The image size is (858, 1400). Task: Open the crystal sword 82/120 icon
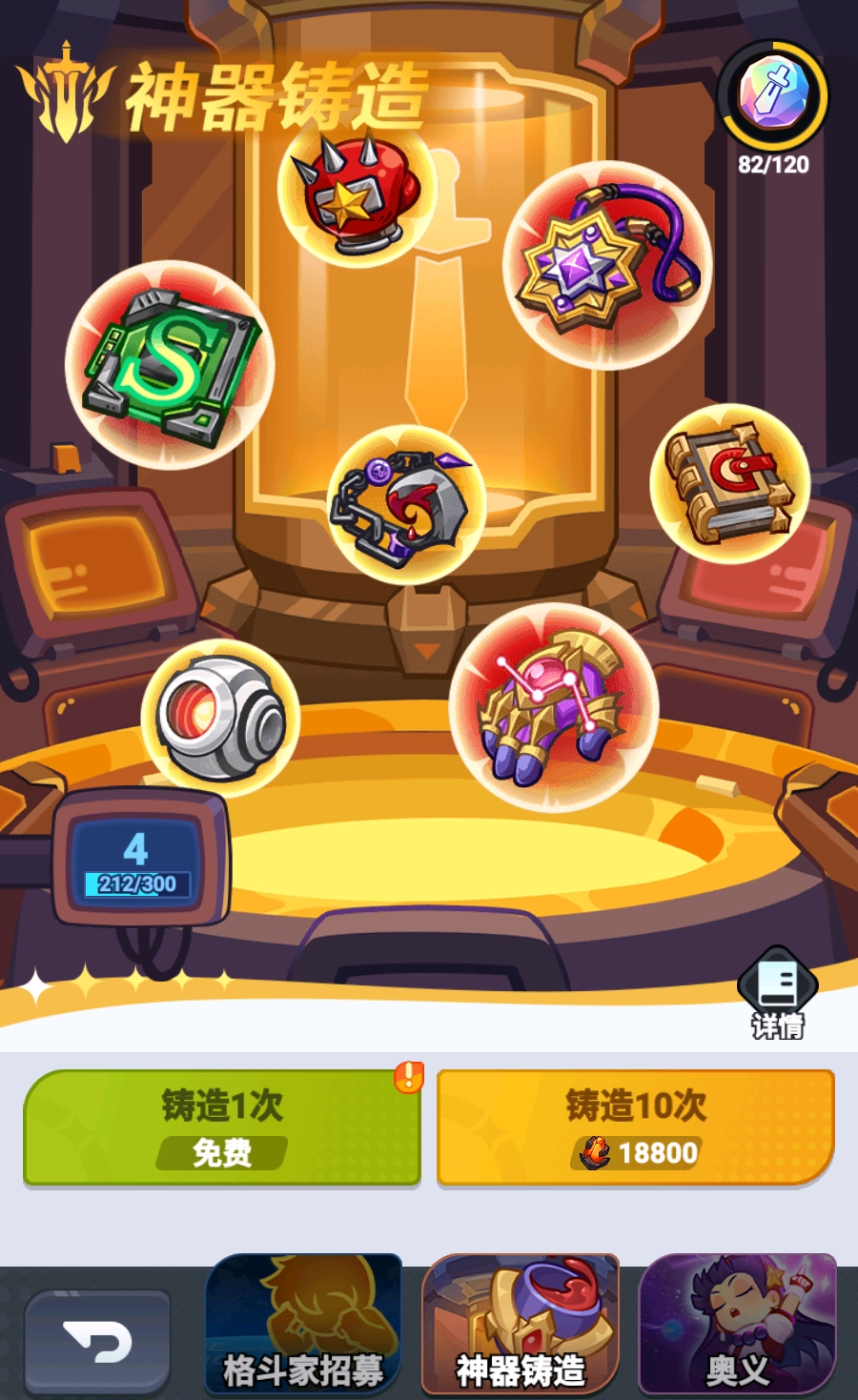point(772,97)
